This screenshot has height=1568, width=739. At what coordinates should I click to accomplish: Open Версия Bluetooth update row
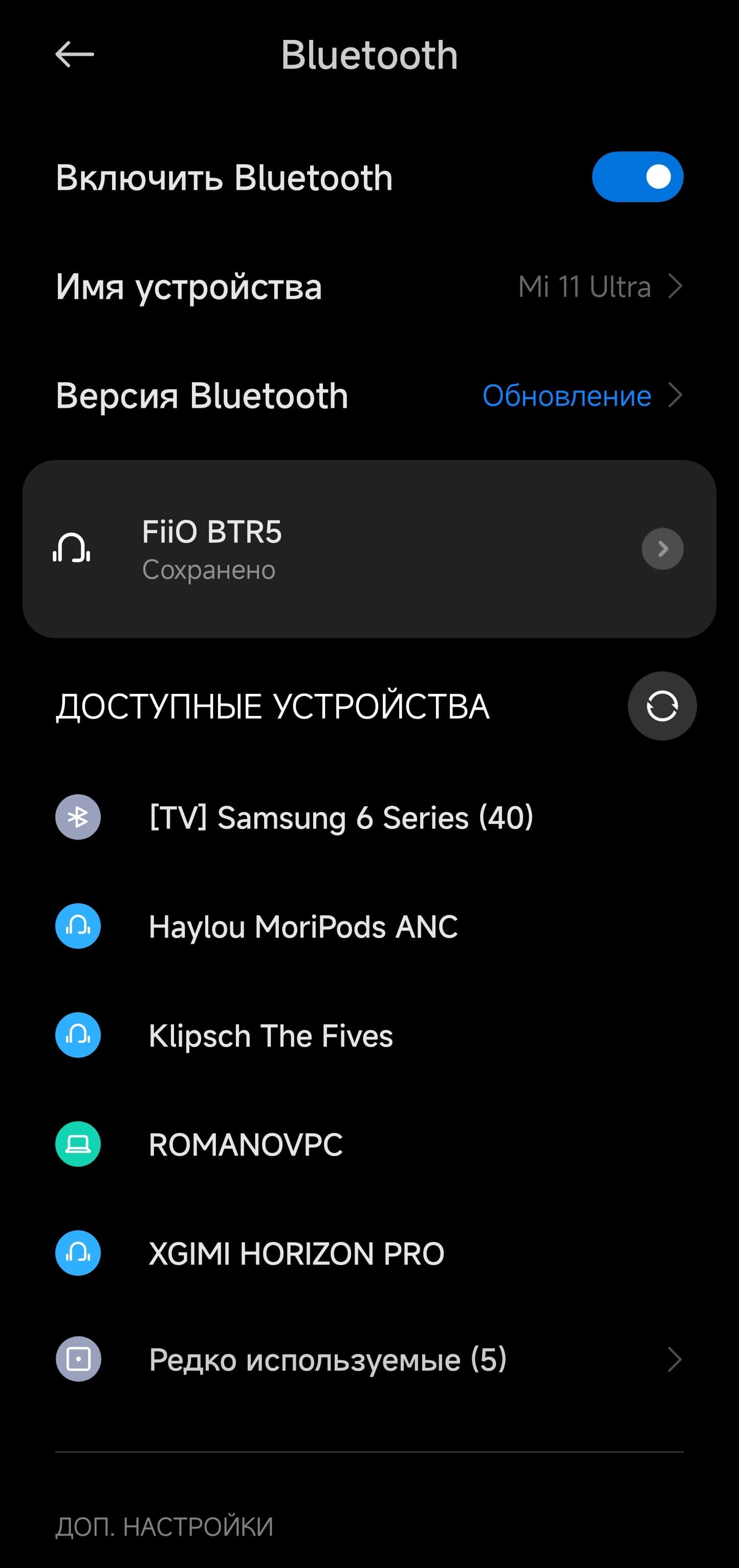369,396
